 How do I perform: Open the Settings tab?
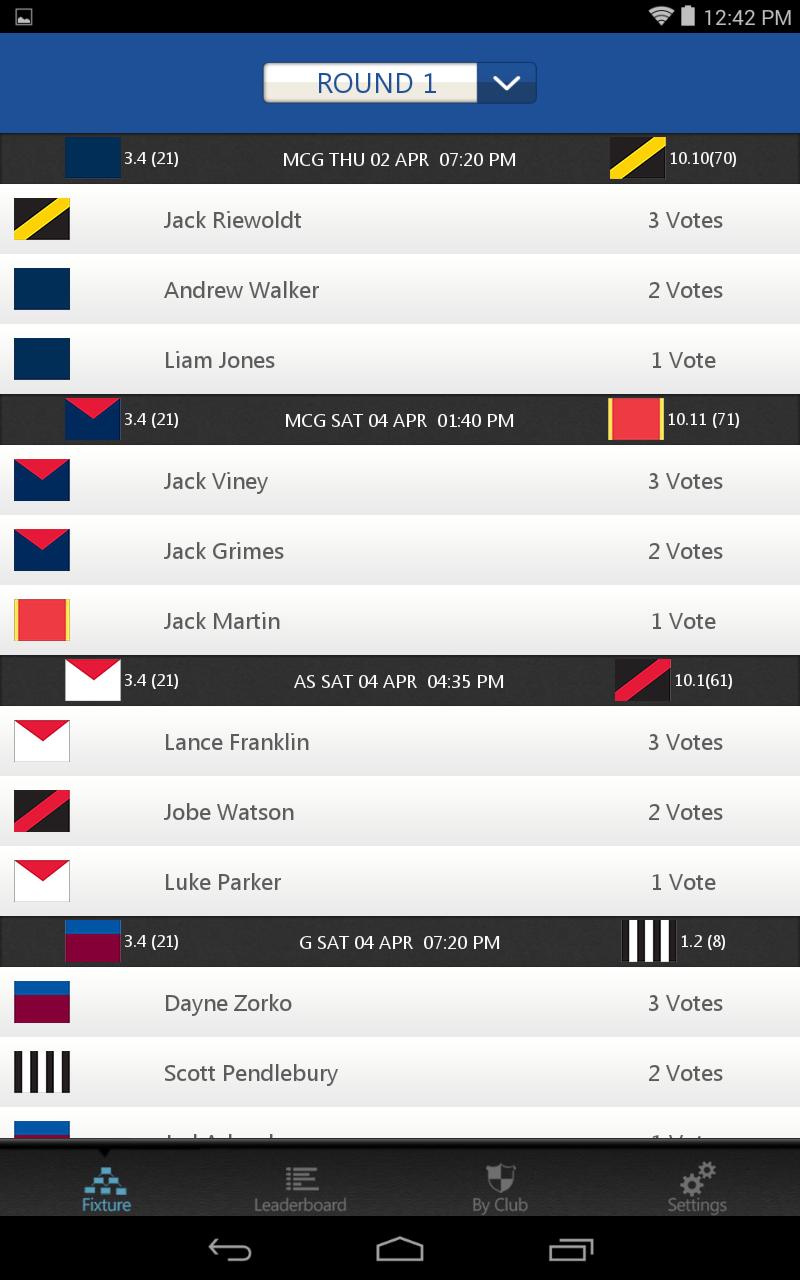[x=697, y=1188]
